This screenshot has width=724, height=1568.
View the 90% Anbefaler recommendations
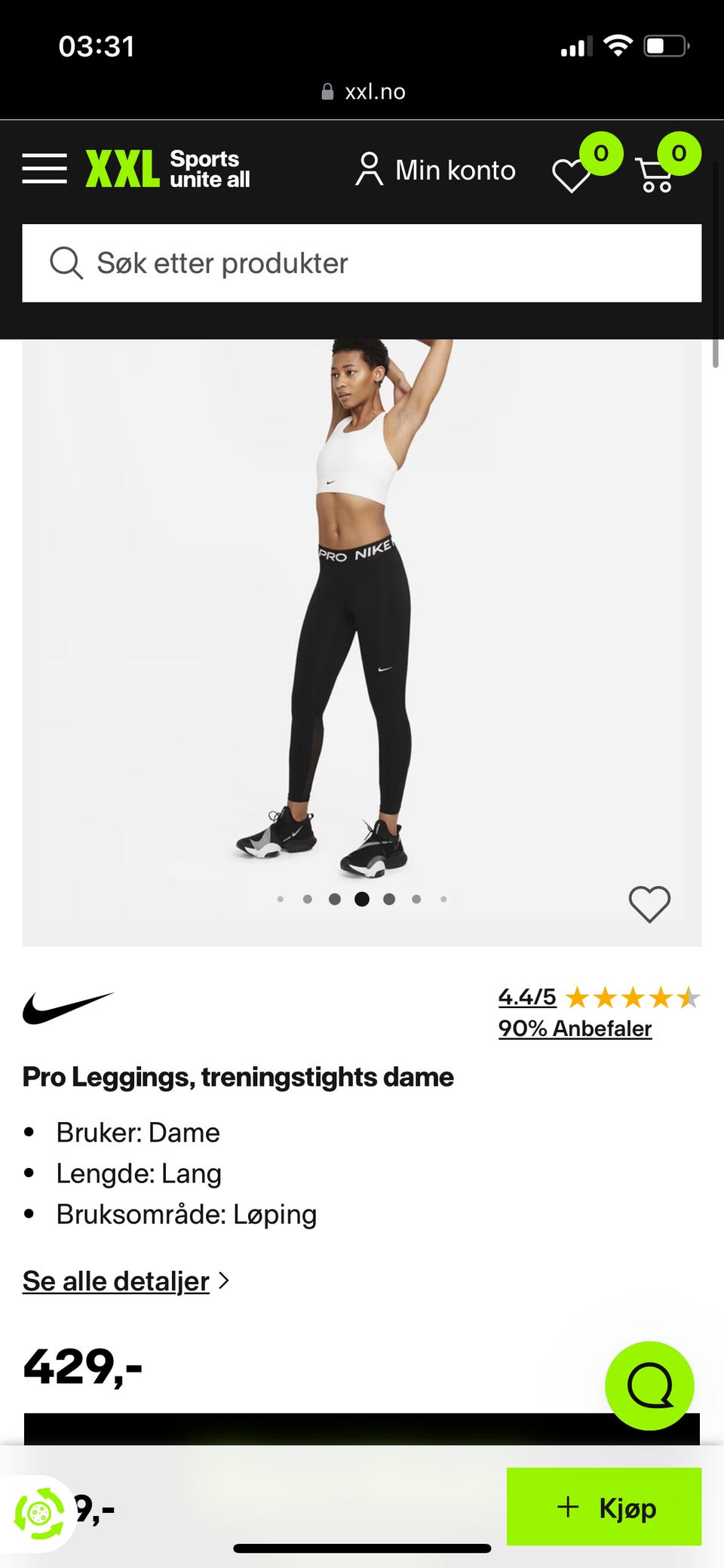point(575,1028)
